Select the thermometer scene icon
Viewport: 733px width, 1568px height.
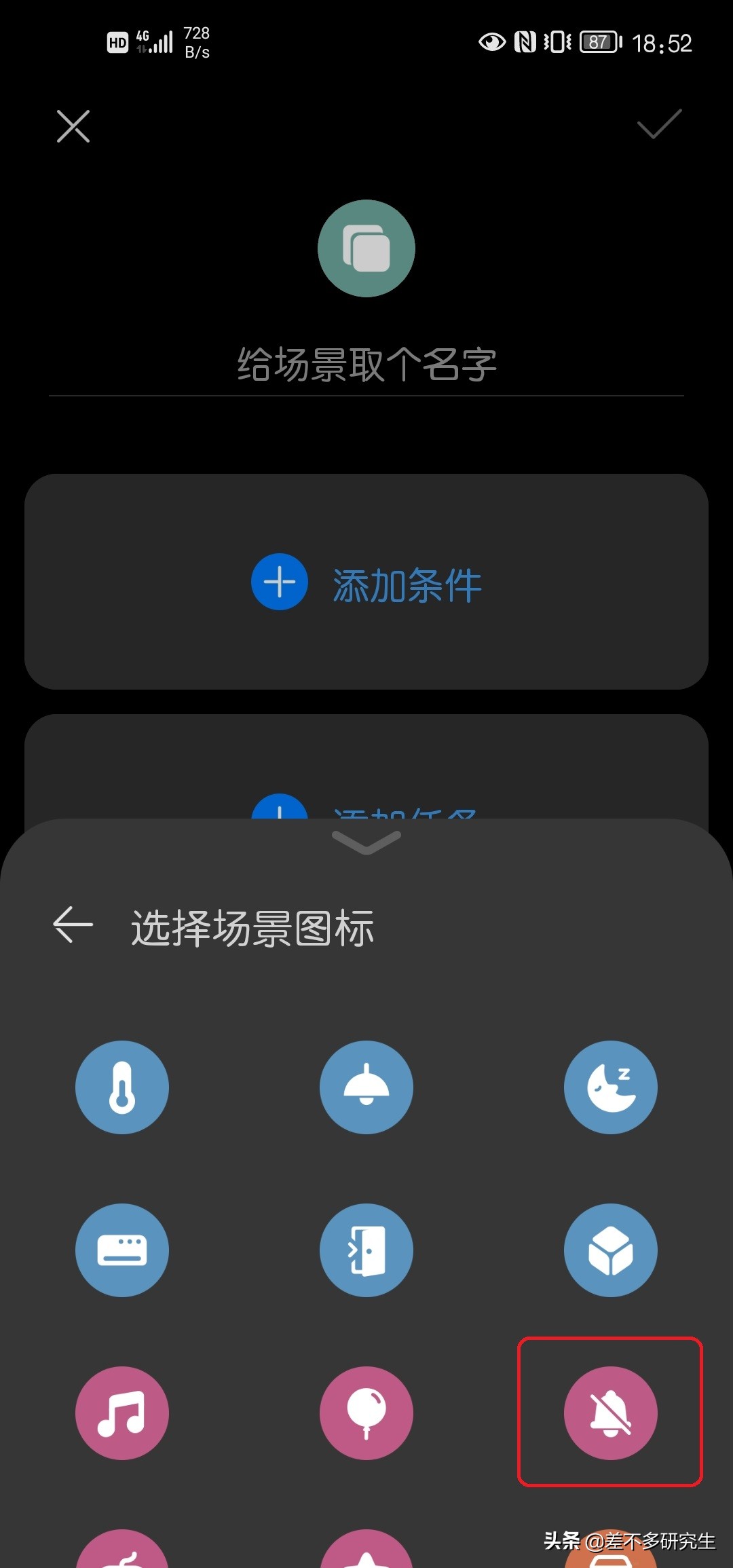(x=122, y=1087)
